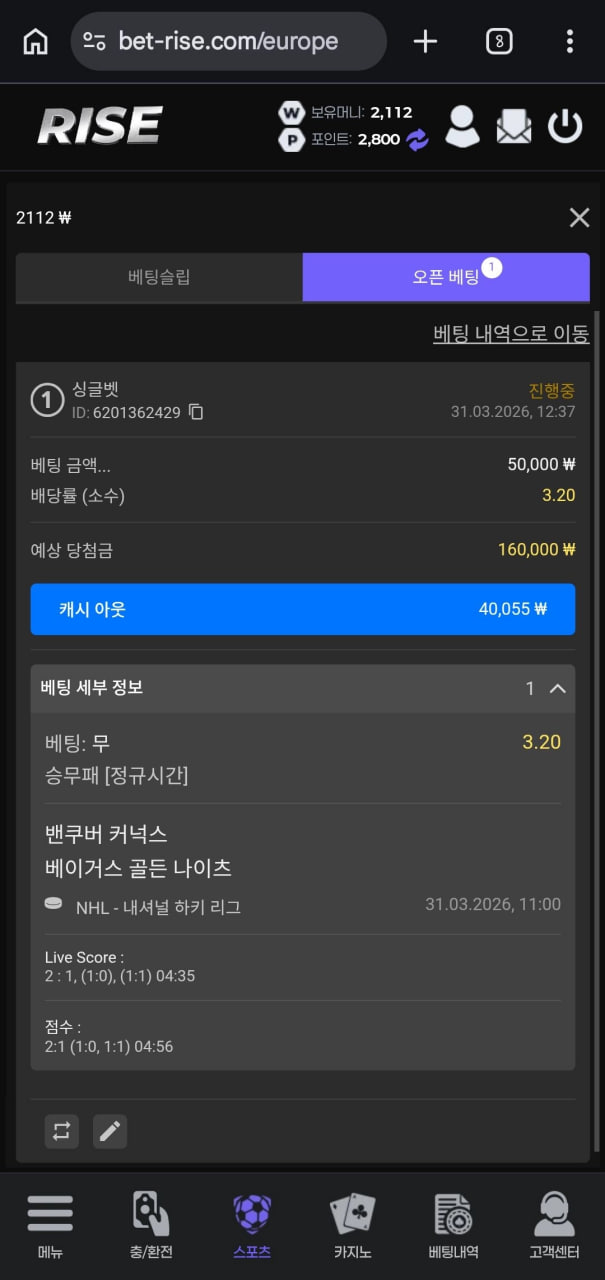Cash out the bet for 40,055 ₩
605x1280 pixels.
302,609
